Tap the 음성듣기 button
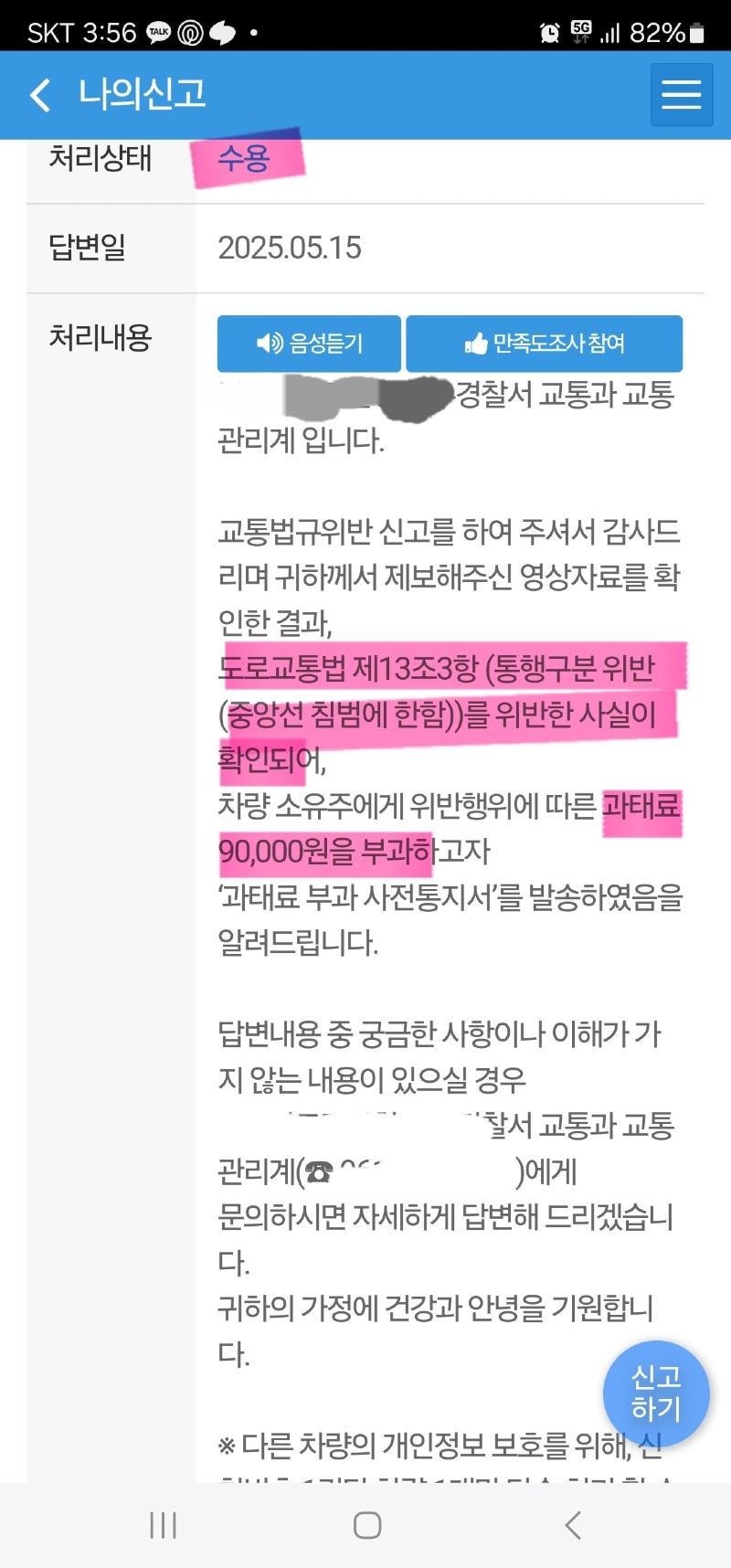731x1568 pixels. (309, 344)
